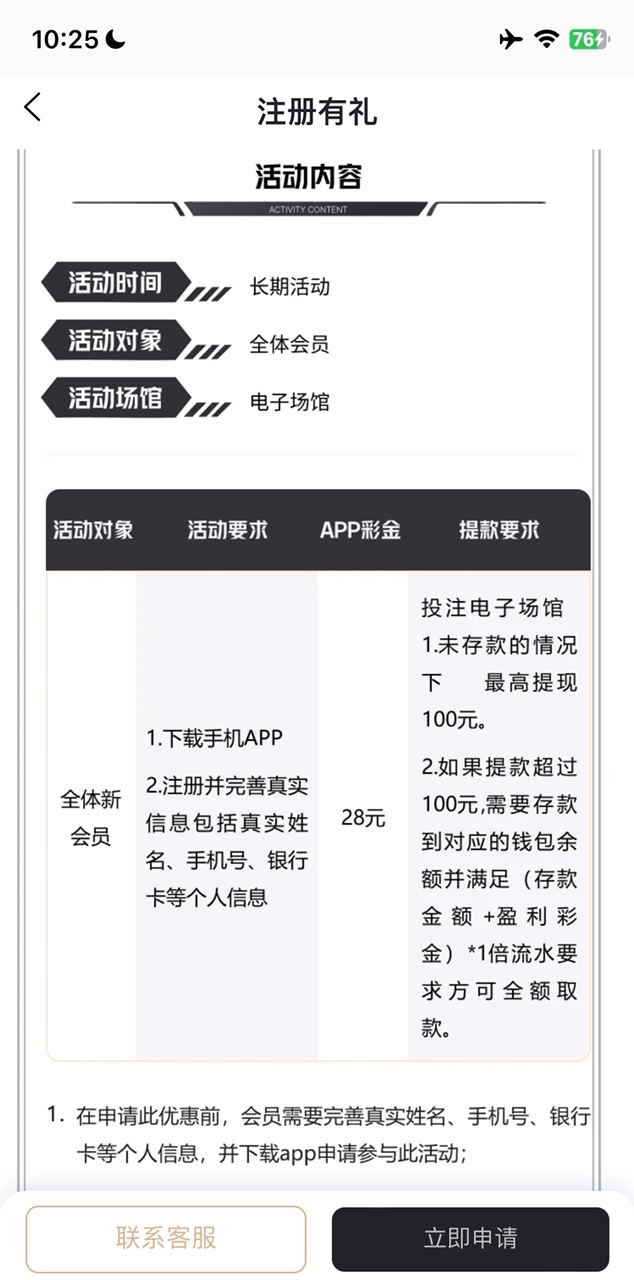The height and width of the screenshot is (1280, 634).
Task: Tap the 联系客服 button
Action: 166,1238
